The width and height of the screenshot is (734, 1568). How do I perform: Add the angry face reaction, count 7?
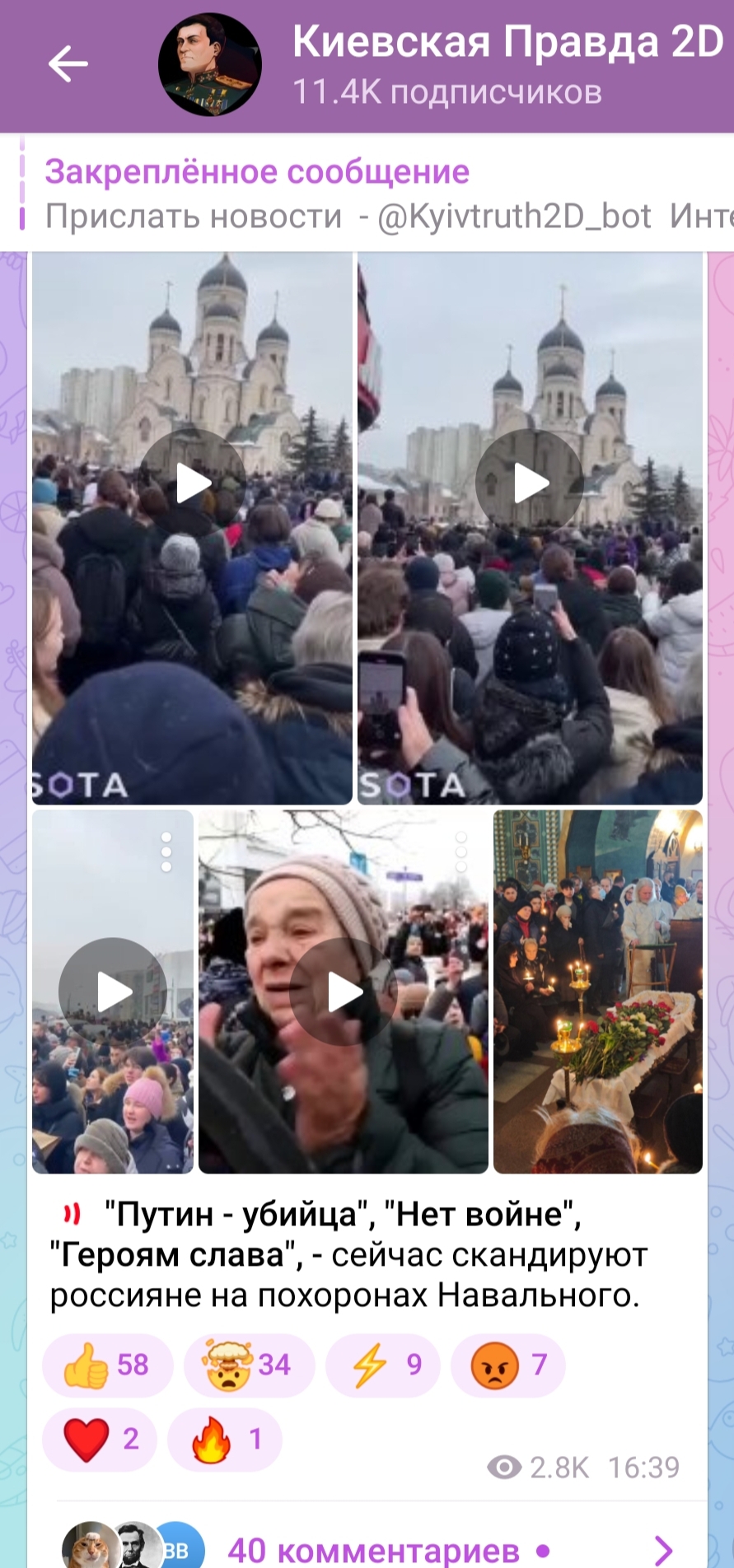(508, 1365)
